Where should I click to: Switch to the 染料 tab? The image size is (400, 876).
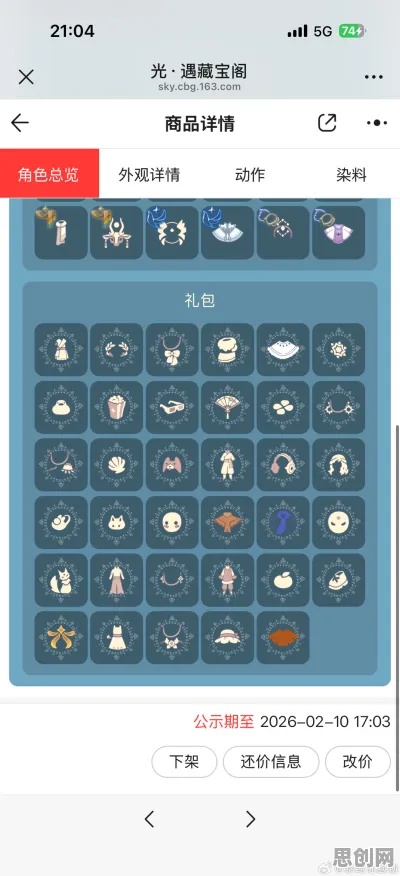point(351,174)
